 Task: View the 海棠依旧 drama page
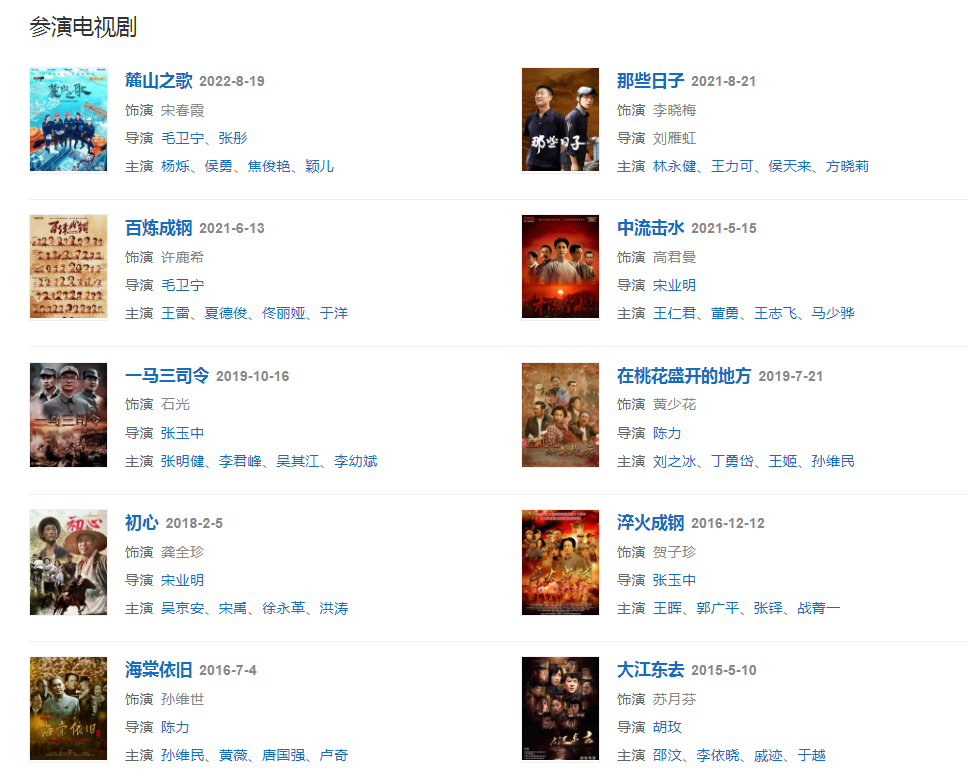(x=158, y=670)
